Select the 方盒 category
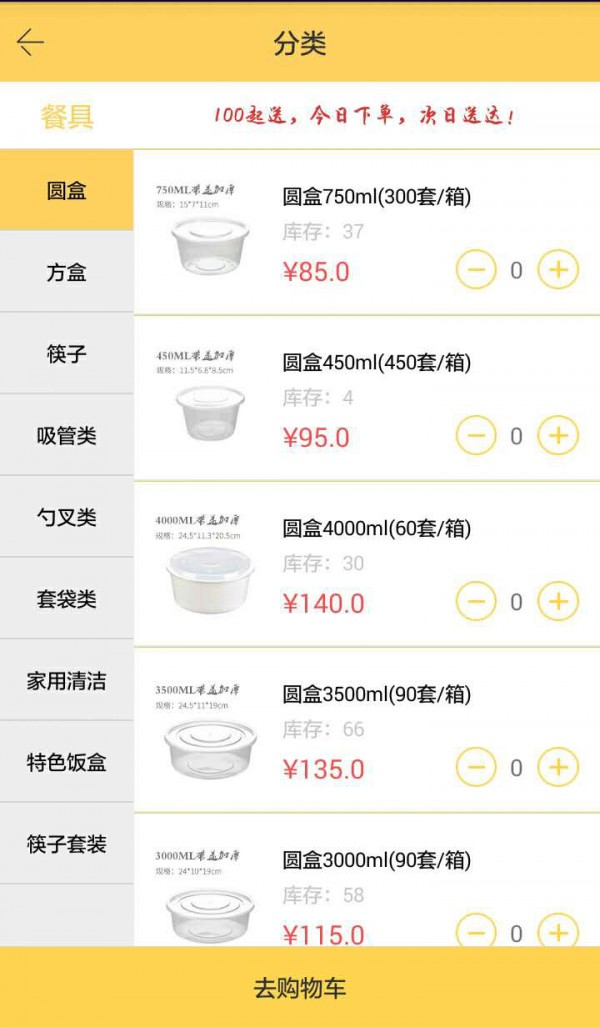Image resolution: width=600 pixels, height=1027 pixels. point(66,272)
